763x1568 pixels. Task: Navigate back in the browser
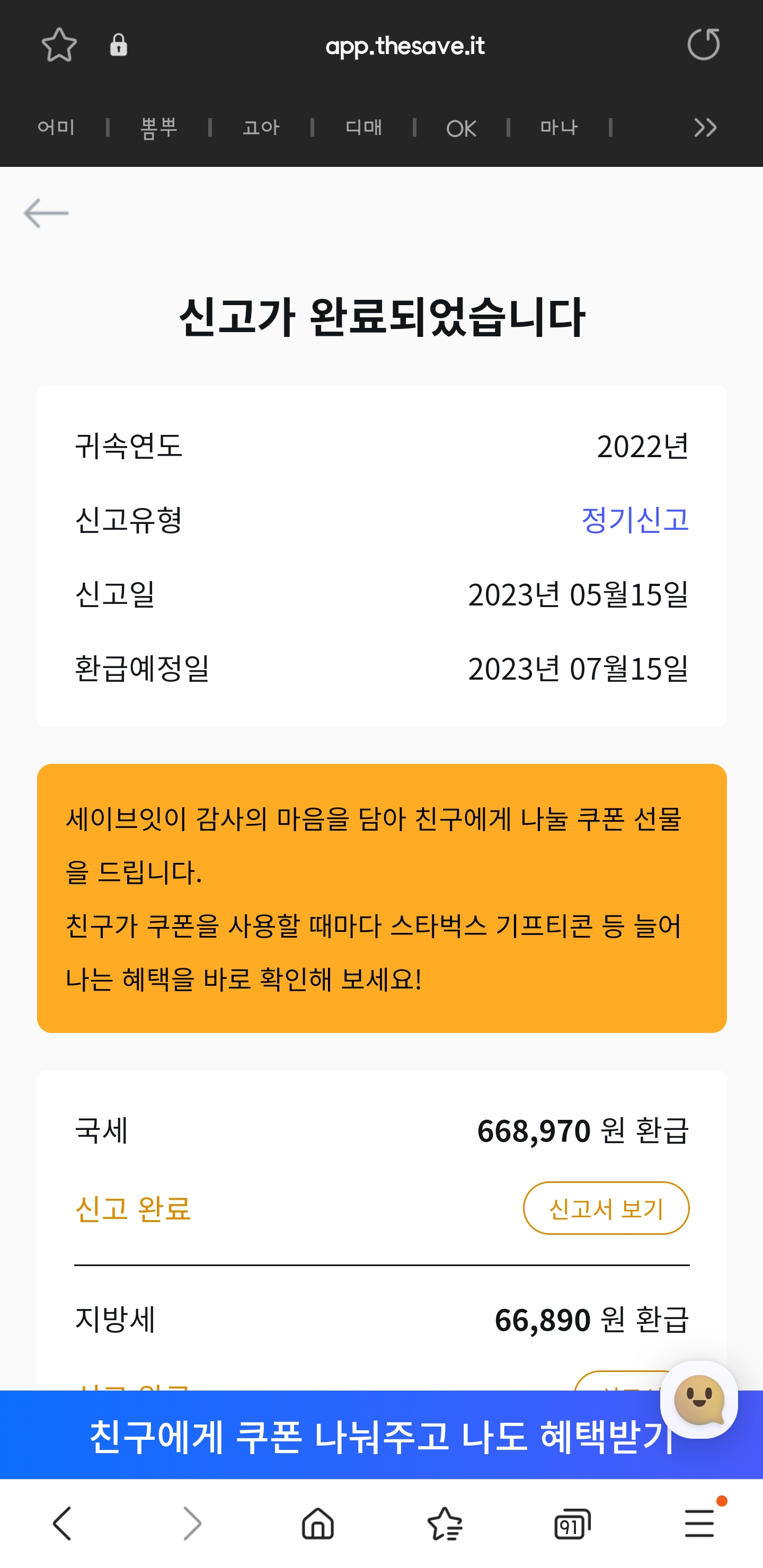click(x=62, y=1524)
